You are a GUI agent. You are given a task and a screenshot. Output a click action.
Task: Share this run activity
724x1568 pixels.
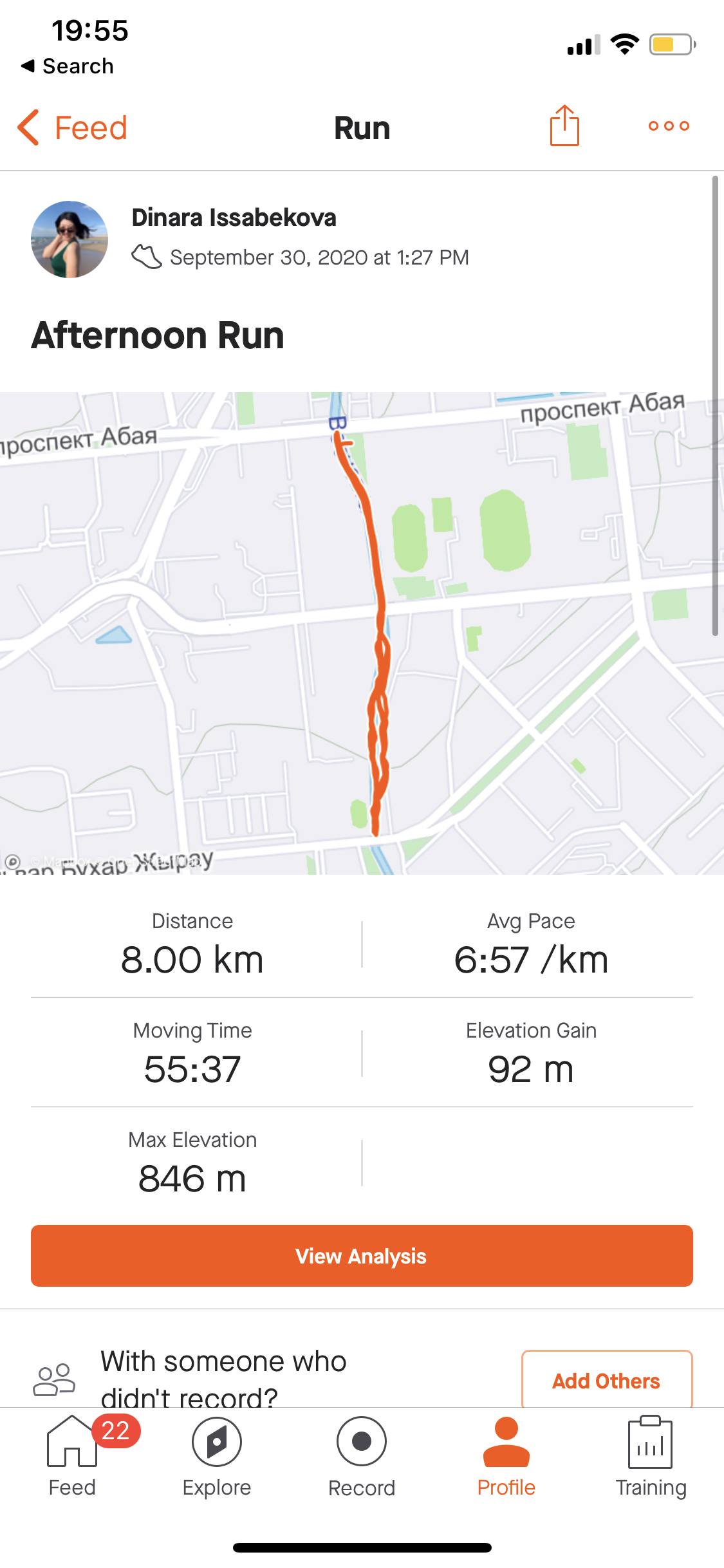pyautogui.click(x=564, y=126)
